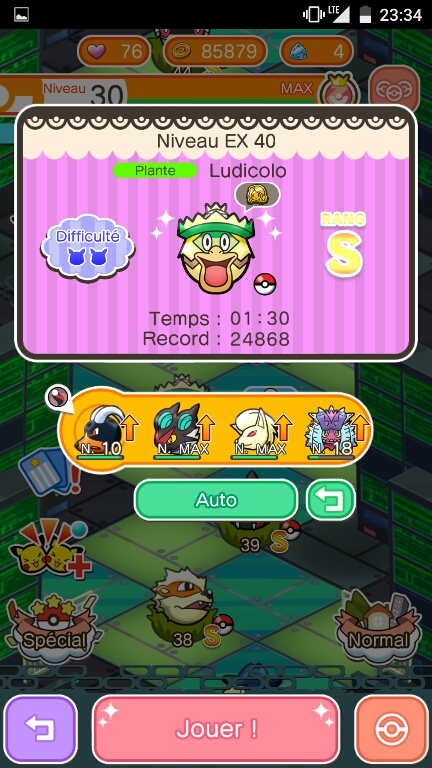
Task: Select stage 38 on the map
Action: 185,606
